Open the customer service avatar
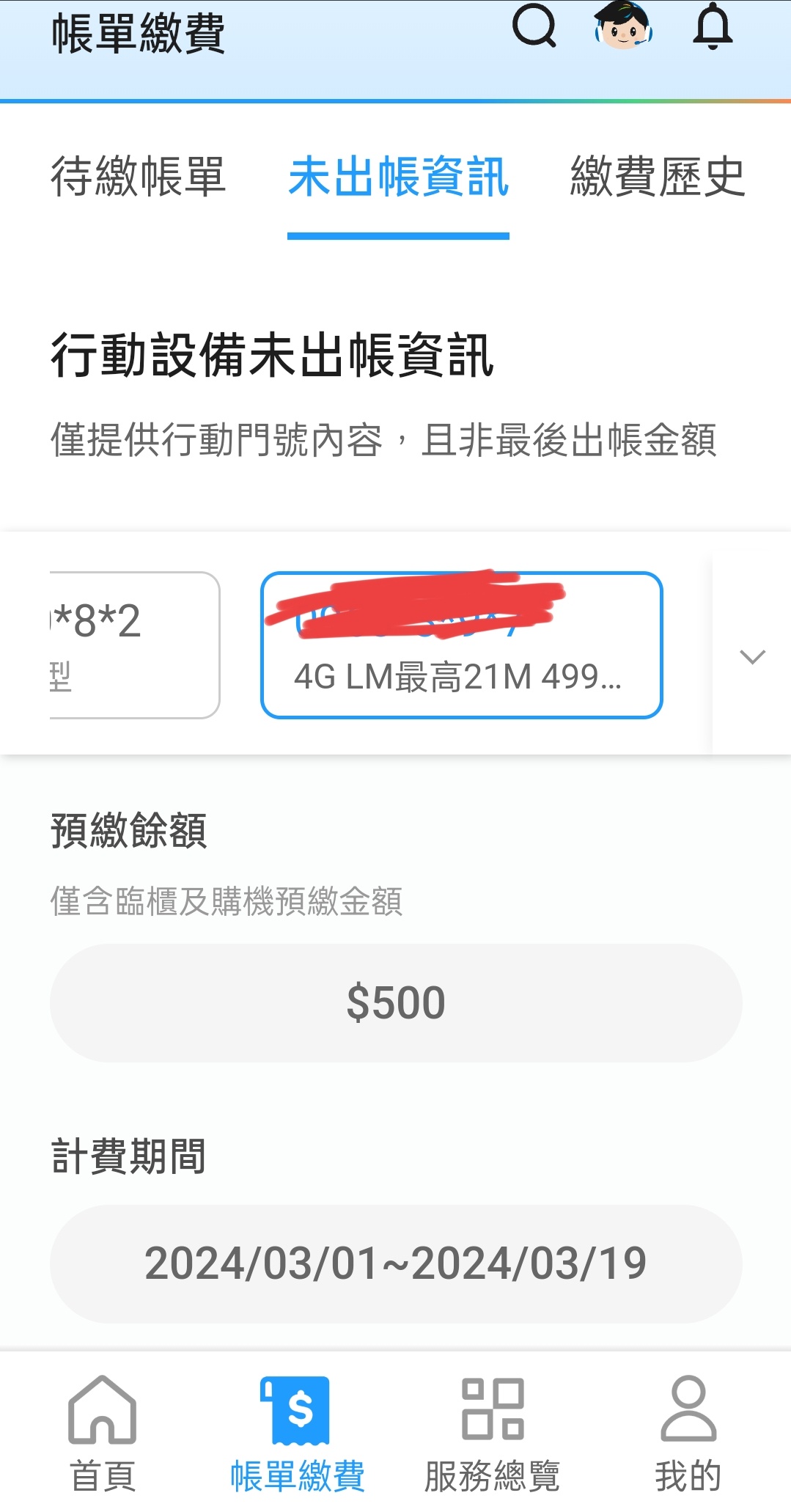Viewport: 791px width, 1512px height. coord(623,26)
